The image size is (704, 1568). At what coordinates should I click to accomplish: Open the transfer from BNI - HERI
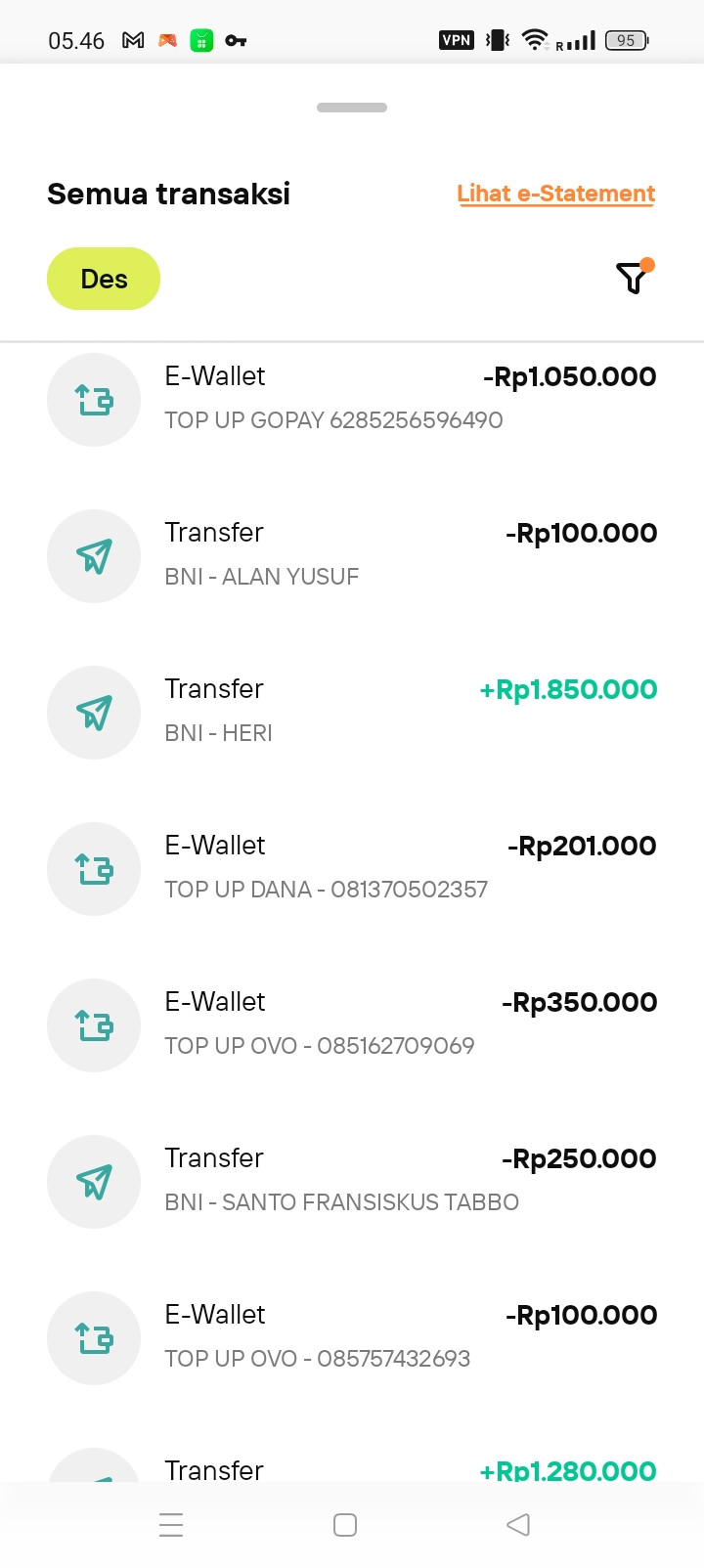(x=352, y=712)
